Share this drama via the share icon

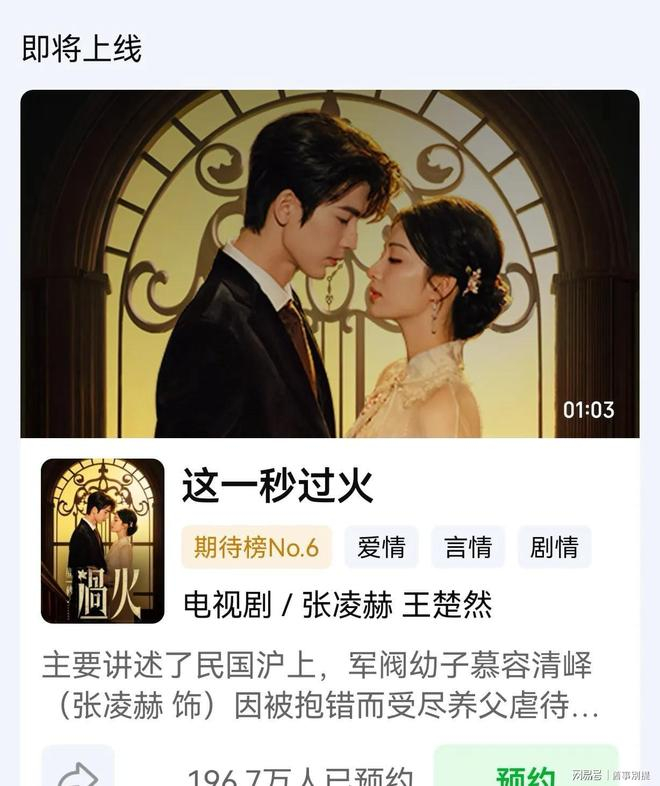(x=78, y=772)
